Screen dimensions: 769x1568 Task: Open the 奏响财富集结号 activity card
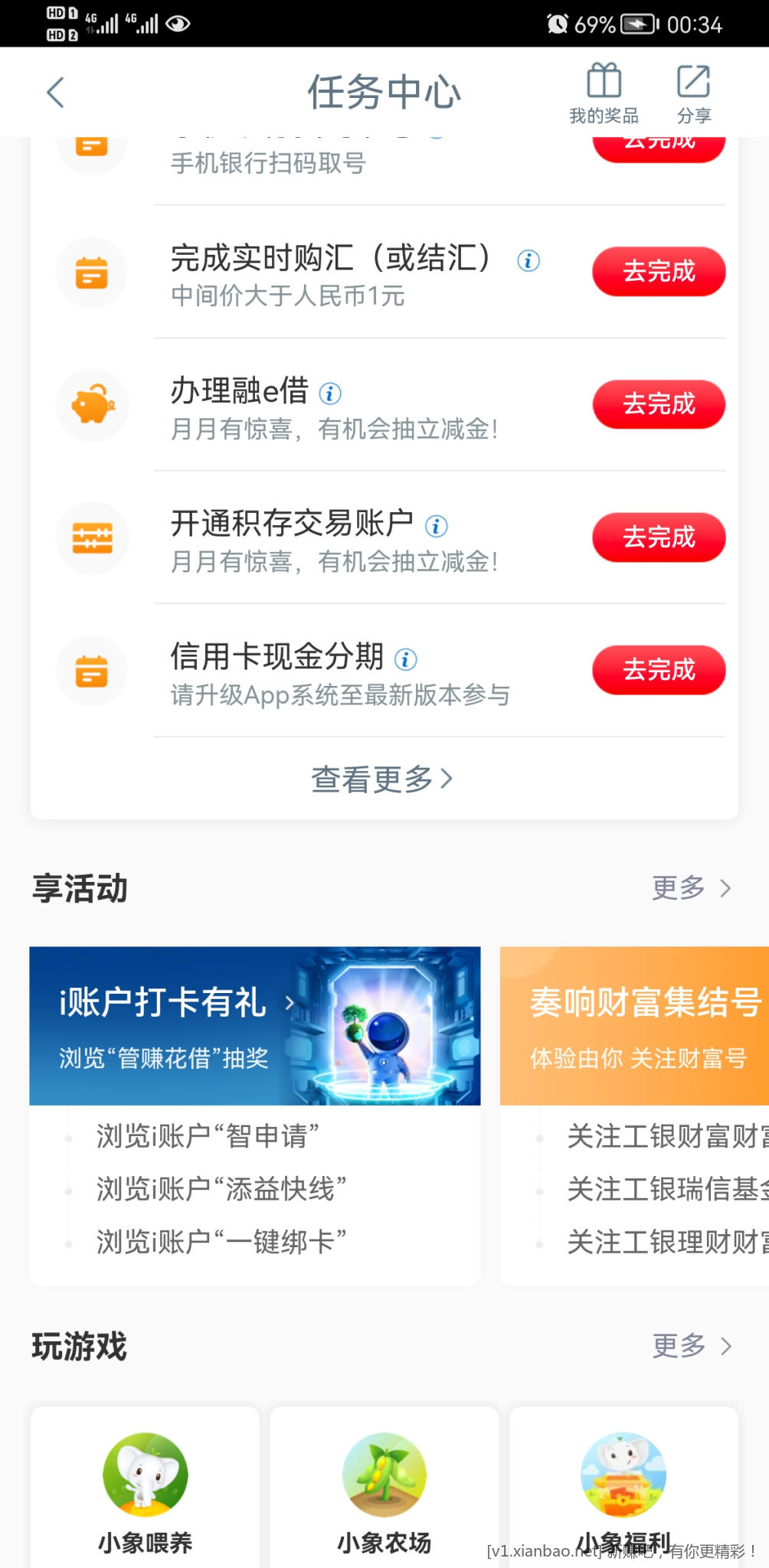coord(634,1026)
